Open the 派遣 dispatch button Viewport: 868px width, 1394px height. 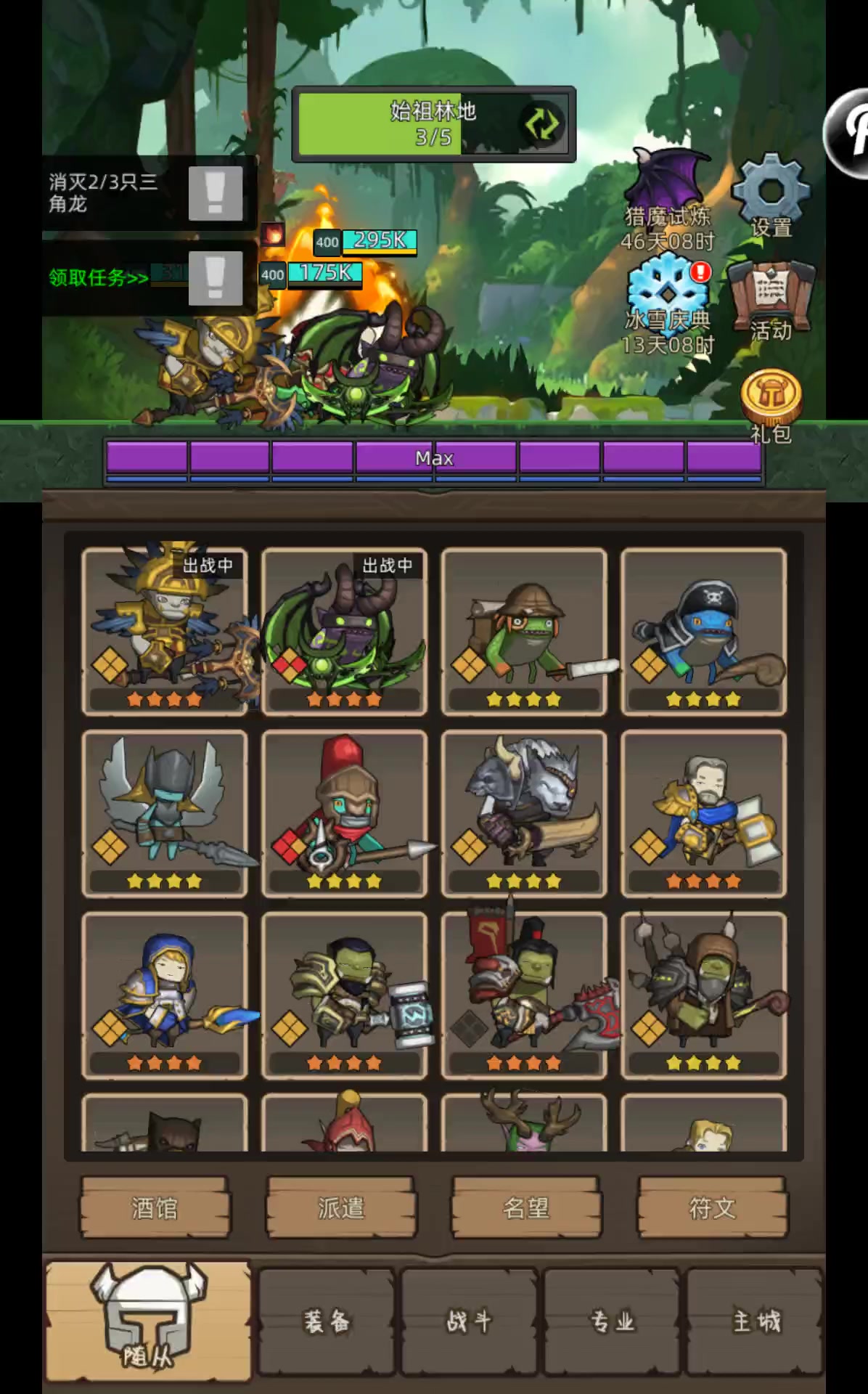pyautogui.click(x=340, y=1208)
